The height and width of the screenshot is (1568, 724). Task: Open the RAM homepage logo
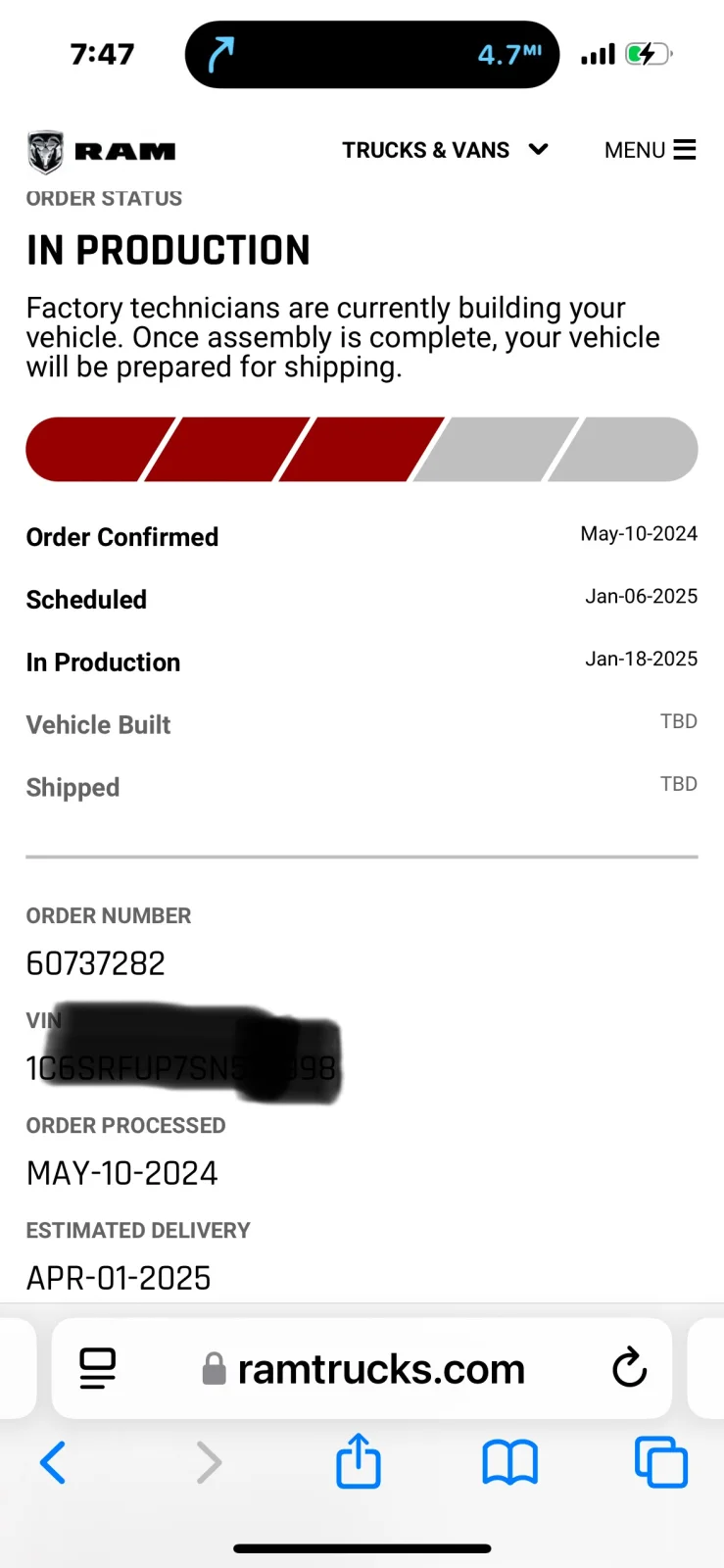coord(102,152)
